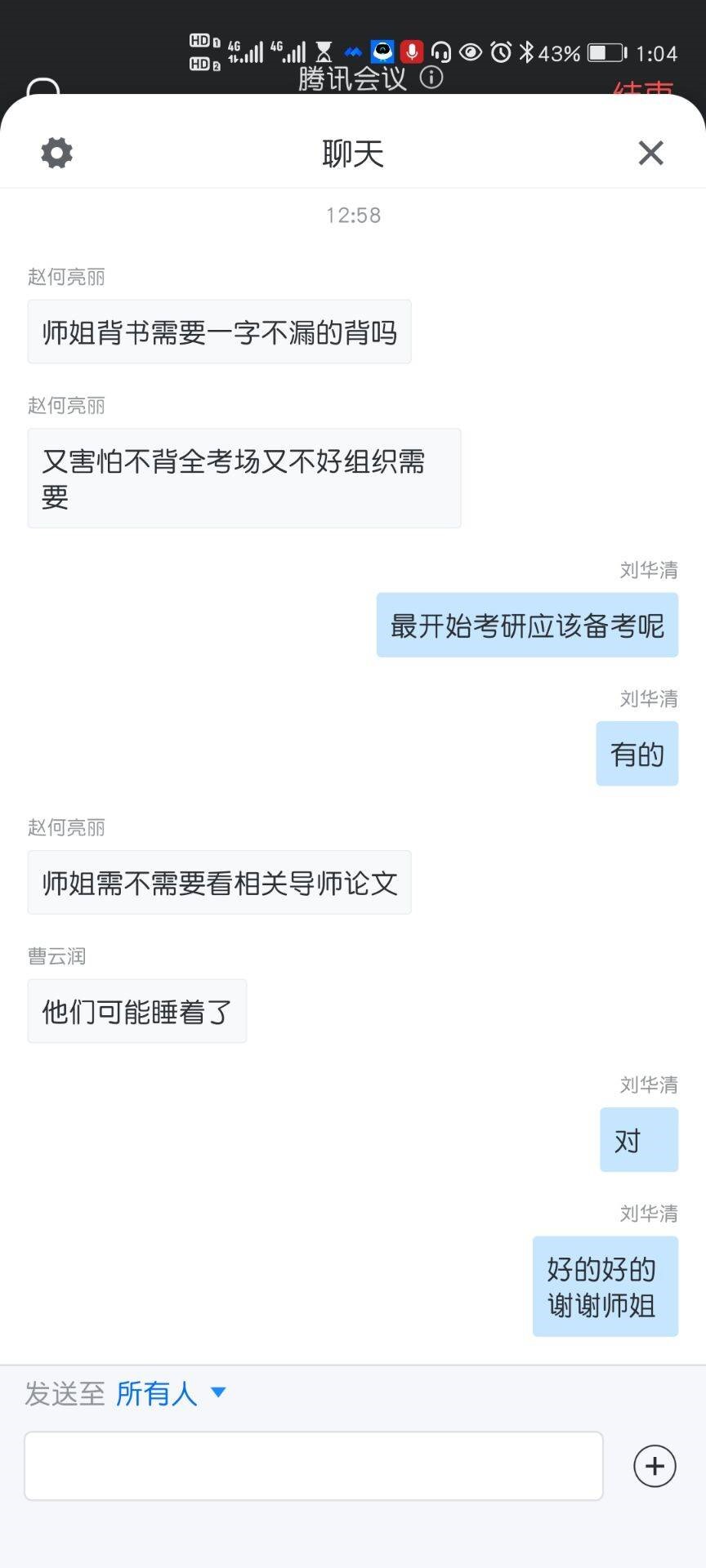Open chat settings gear icon

(57, 153)
